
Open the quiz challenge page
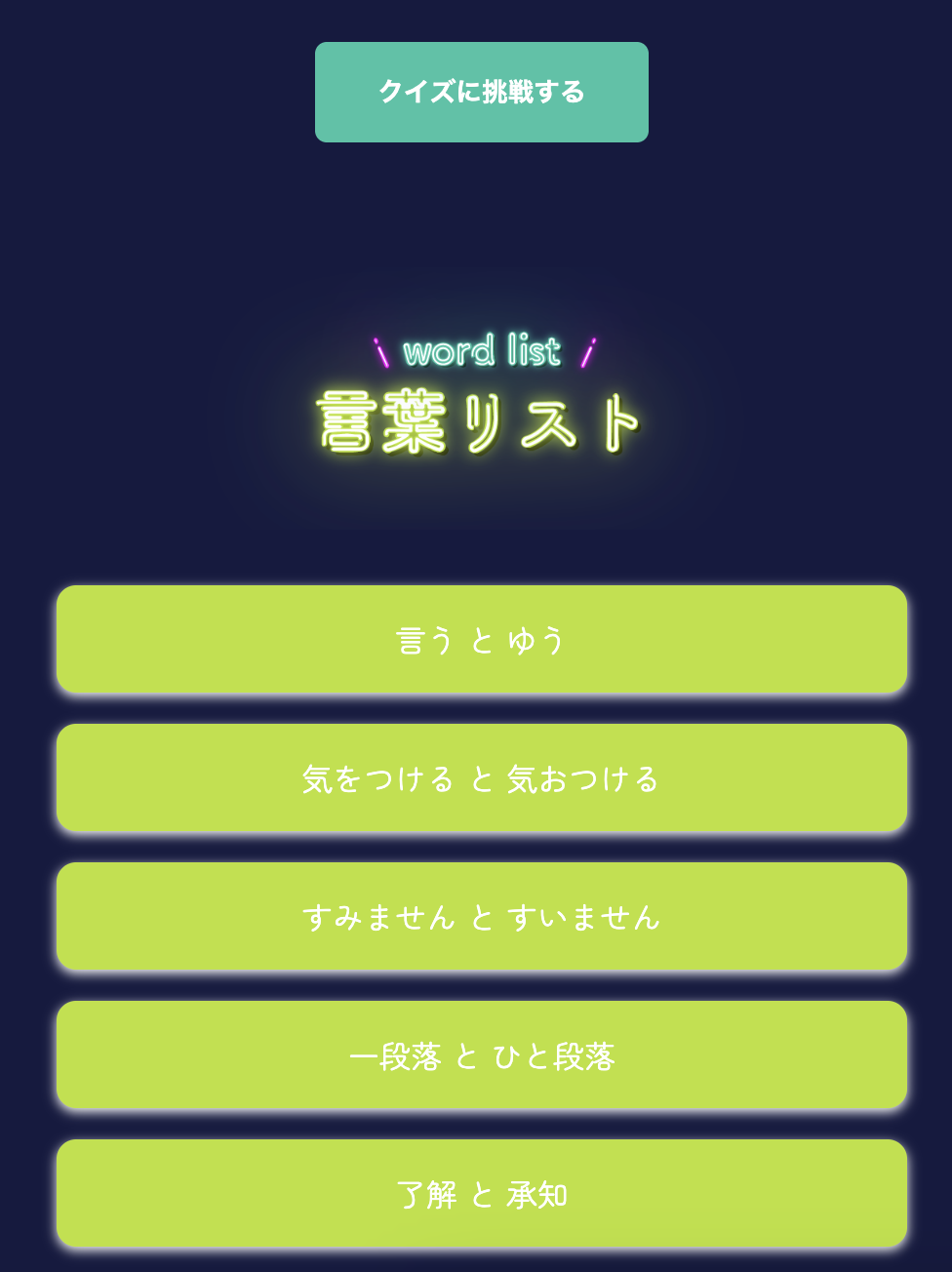coord(481,91)
